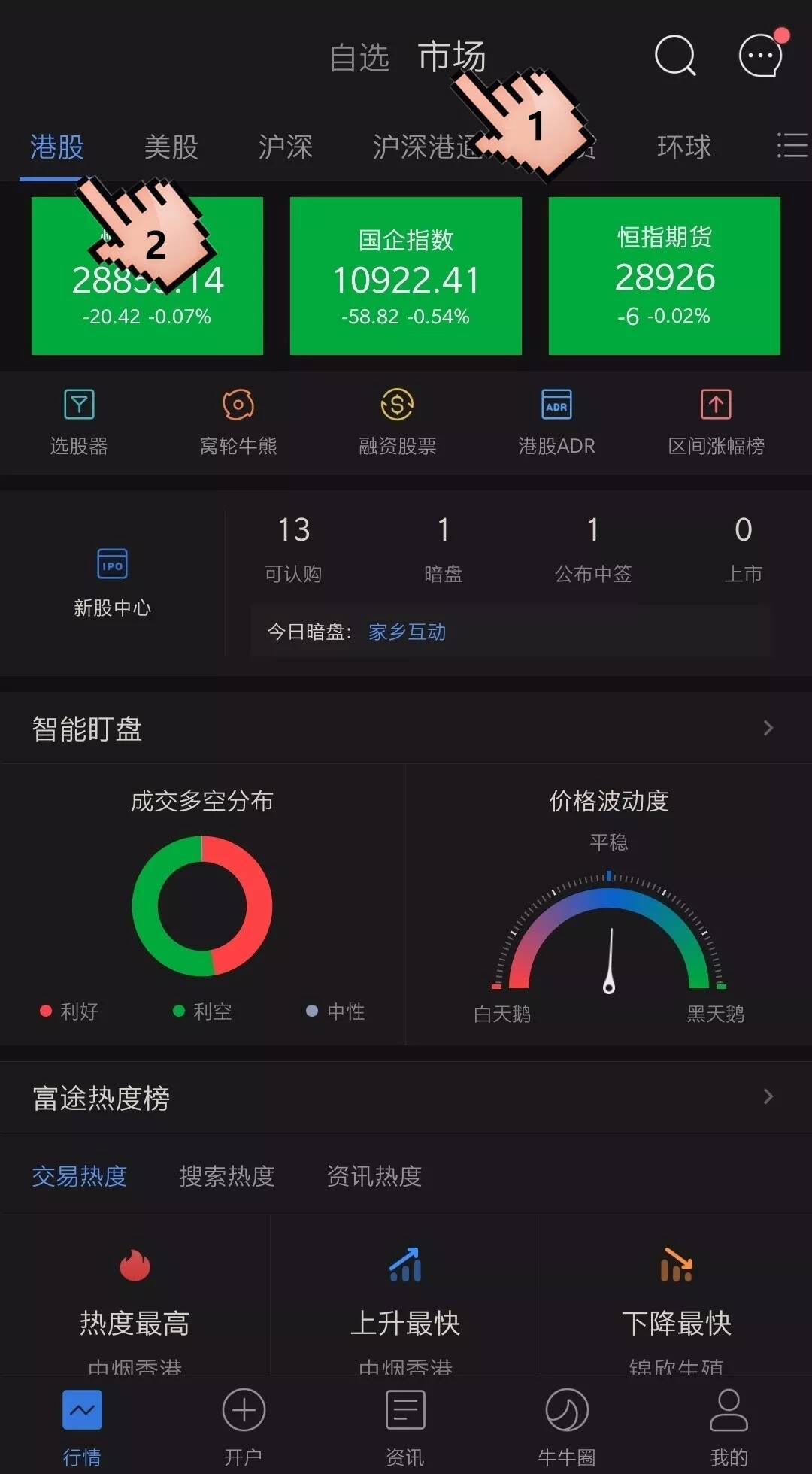Open the search icon
812x1474 pixels.
point(674,55)
